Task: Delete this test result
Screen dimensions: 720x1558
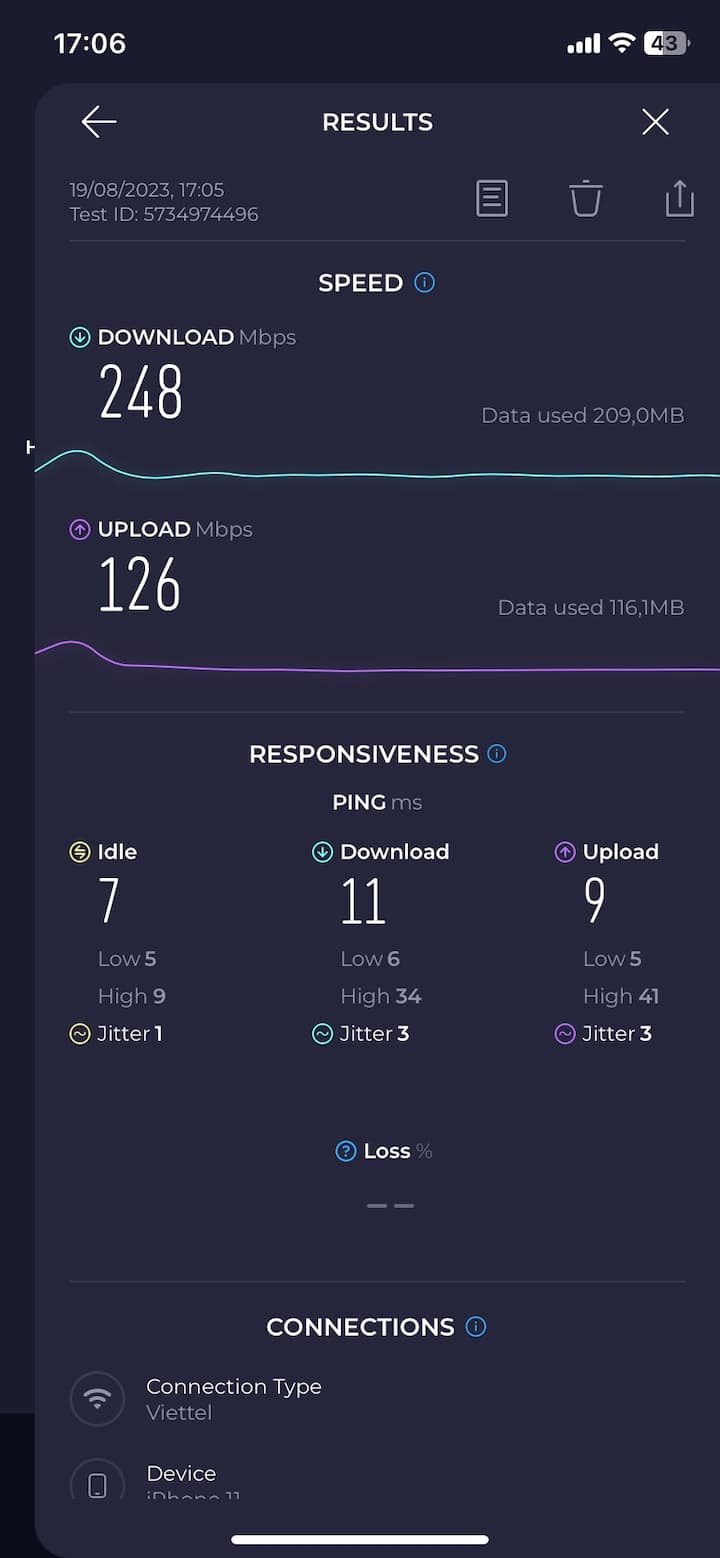Action: click(586, 198)
